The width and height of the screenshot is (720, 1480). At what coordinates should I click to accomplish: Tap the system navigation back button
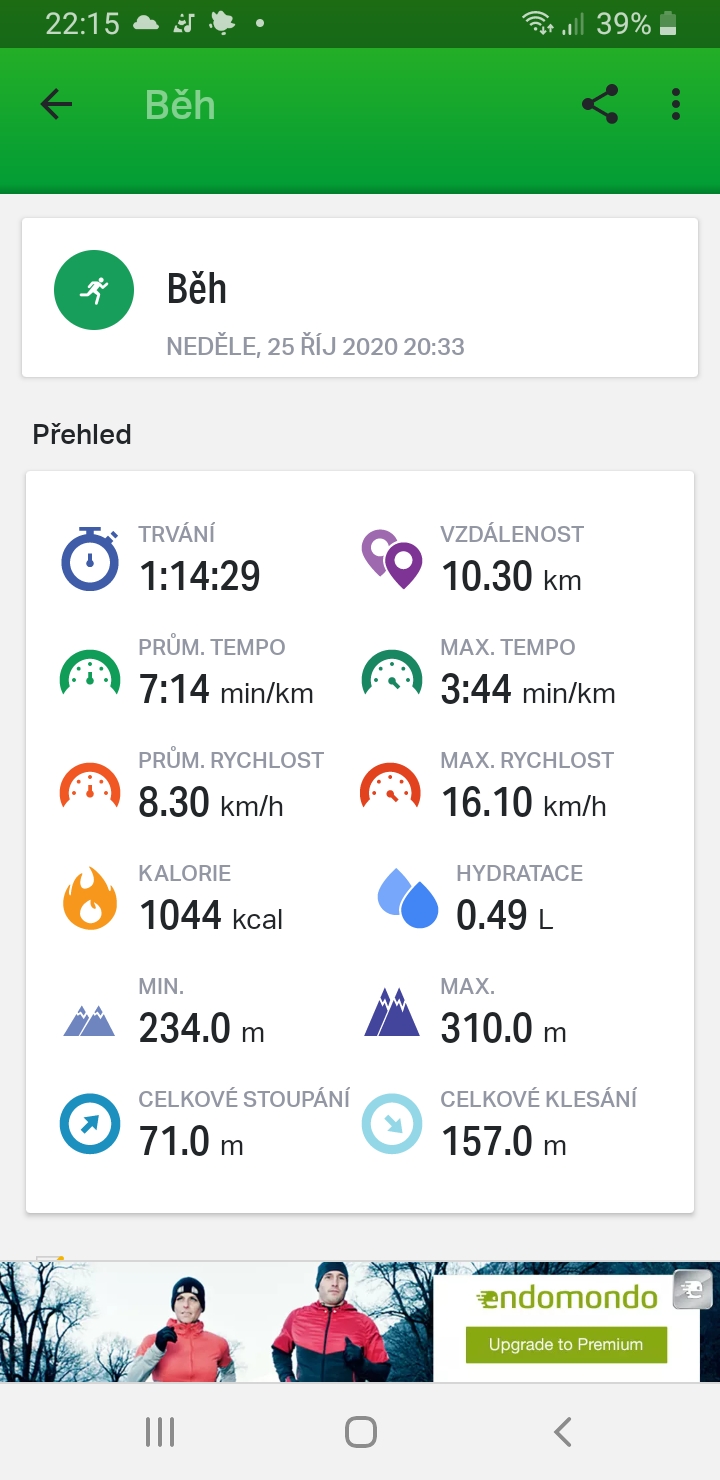click(x=563, y=1432)
